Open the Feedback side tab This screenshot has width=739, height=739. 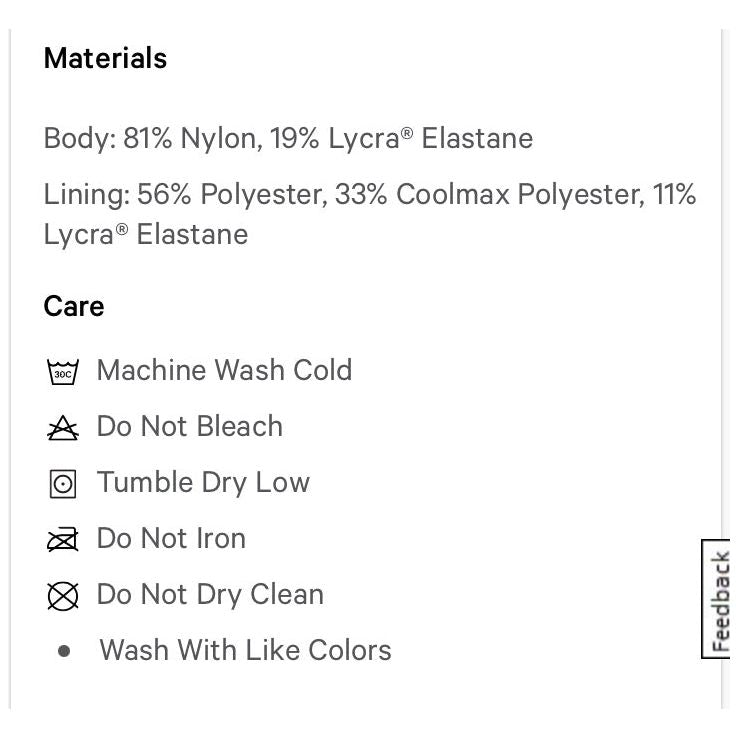[719, 599]
